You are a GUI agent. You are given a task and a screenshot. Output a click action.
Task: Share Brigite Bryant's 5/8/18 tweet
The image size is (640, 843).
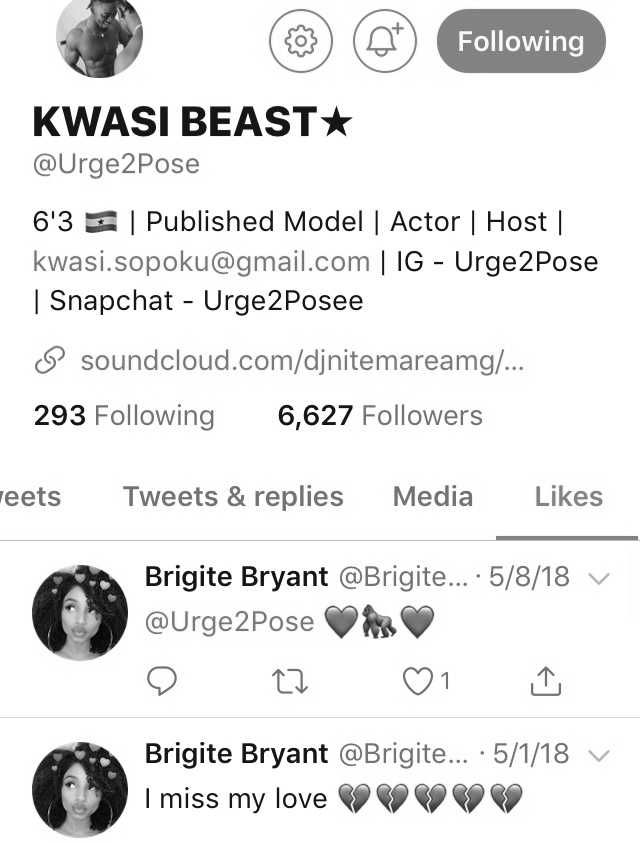pos(545,682)
